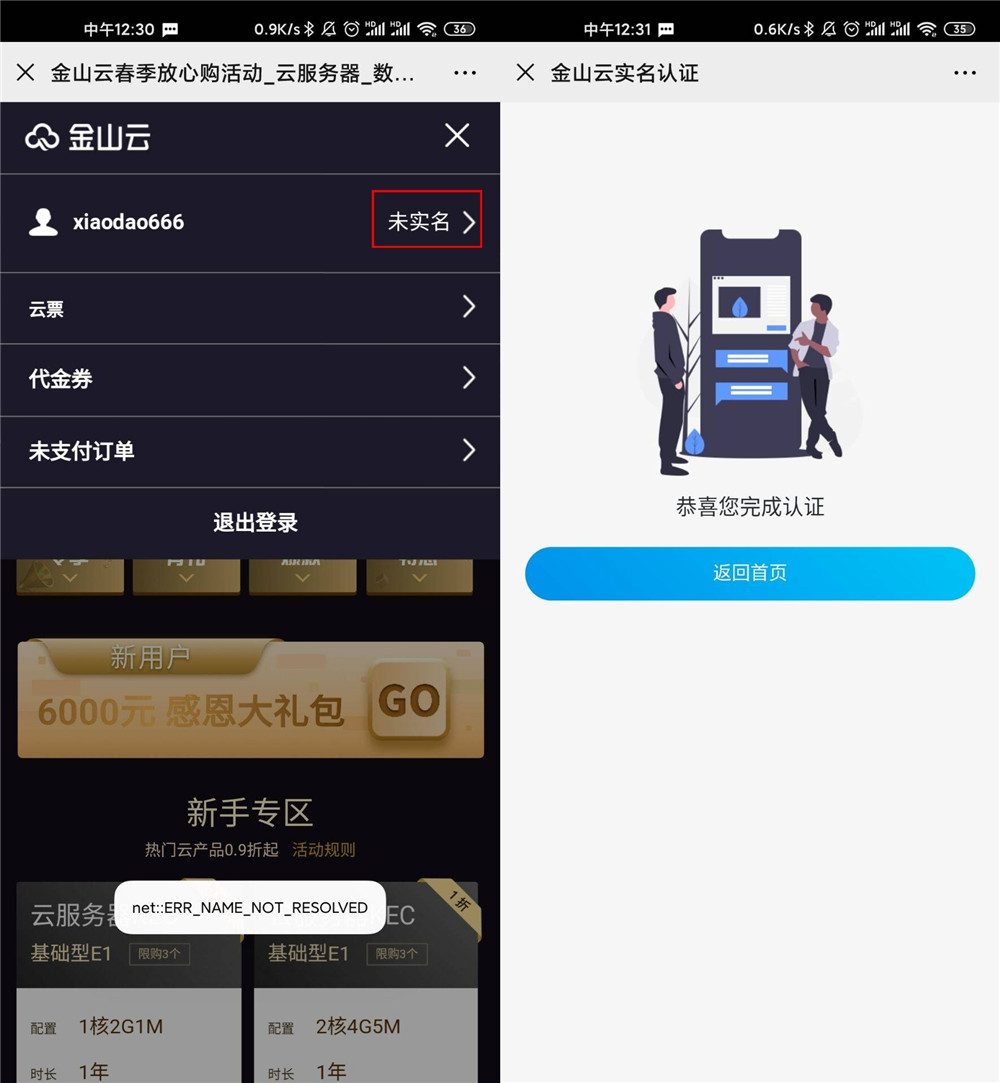This screenshot has height=1083, width=1000.
Task: Open 未支付订单 unpaid orders
Action: click(250, 451)
